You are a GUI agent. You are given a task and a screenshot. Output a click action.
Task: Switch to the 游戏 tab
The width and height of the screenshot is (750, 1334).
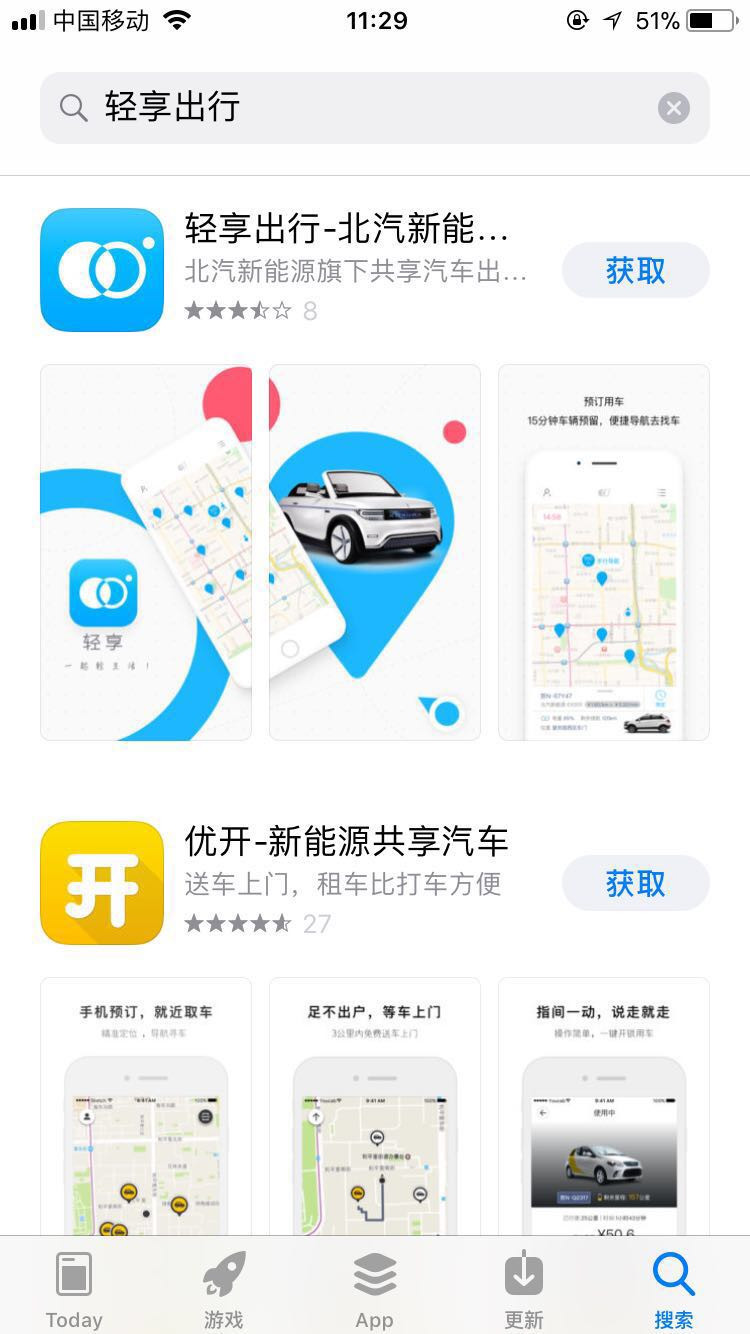(x=224, y=1289)
